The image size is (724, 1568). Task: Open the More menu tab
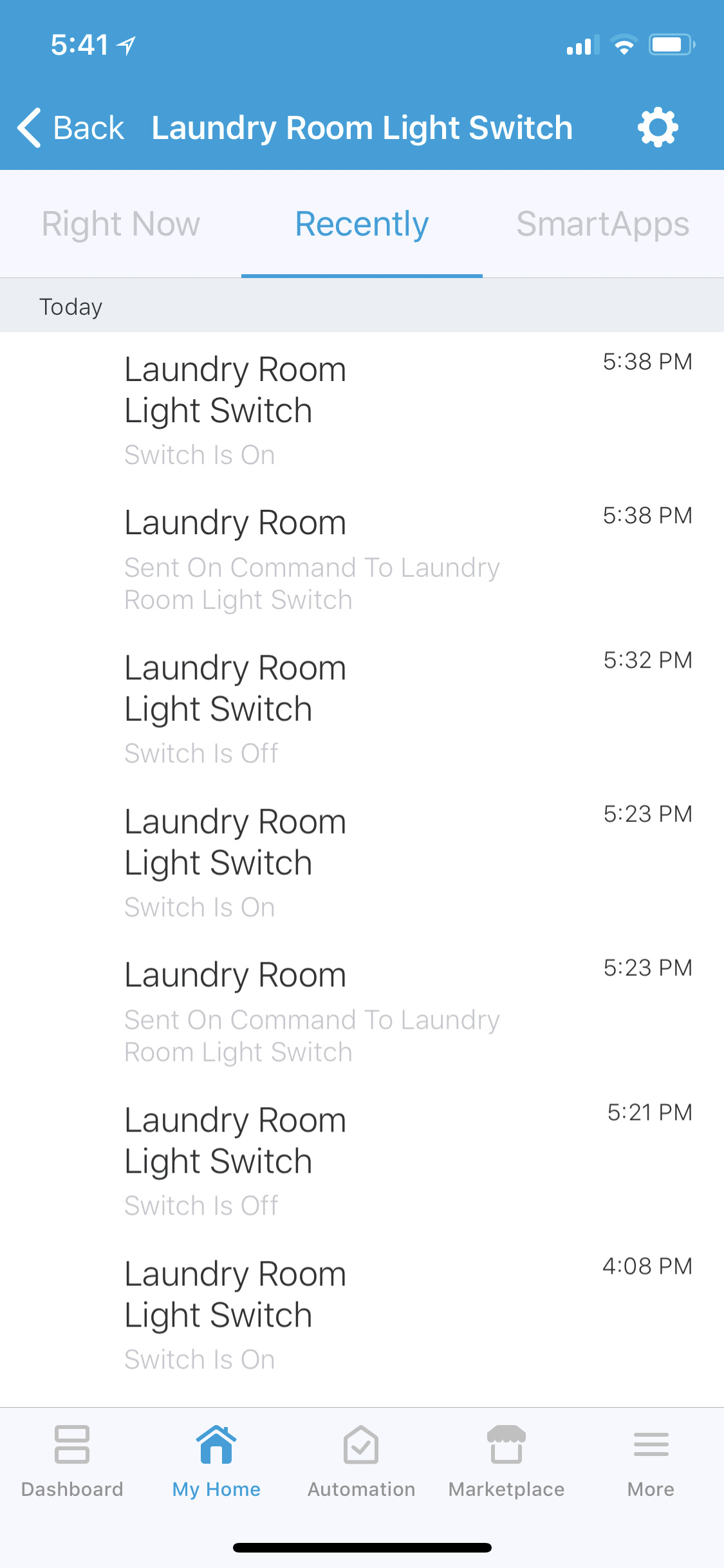pos(651,1461)
